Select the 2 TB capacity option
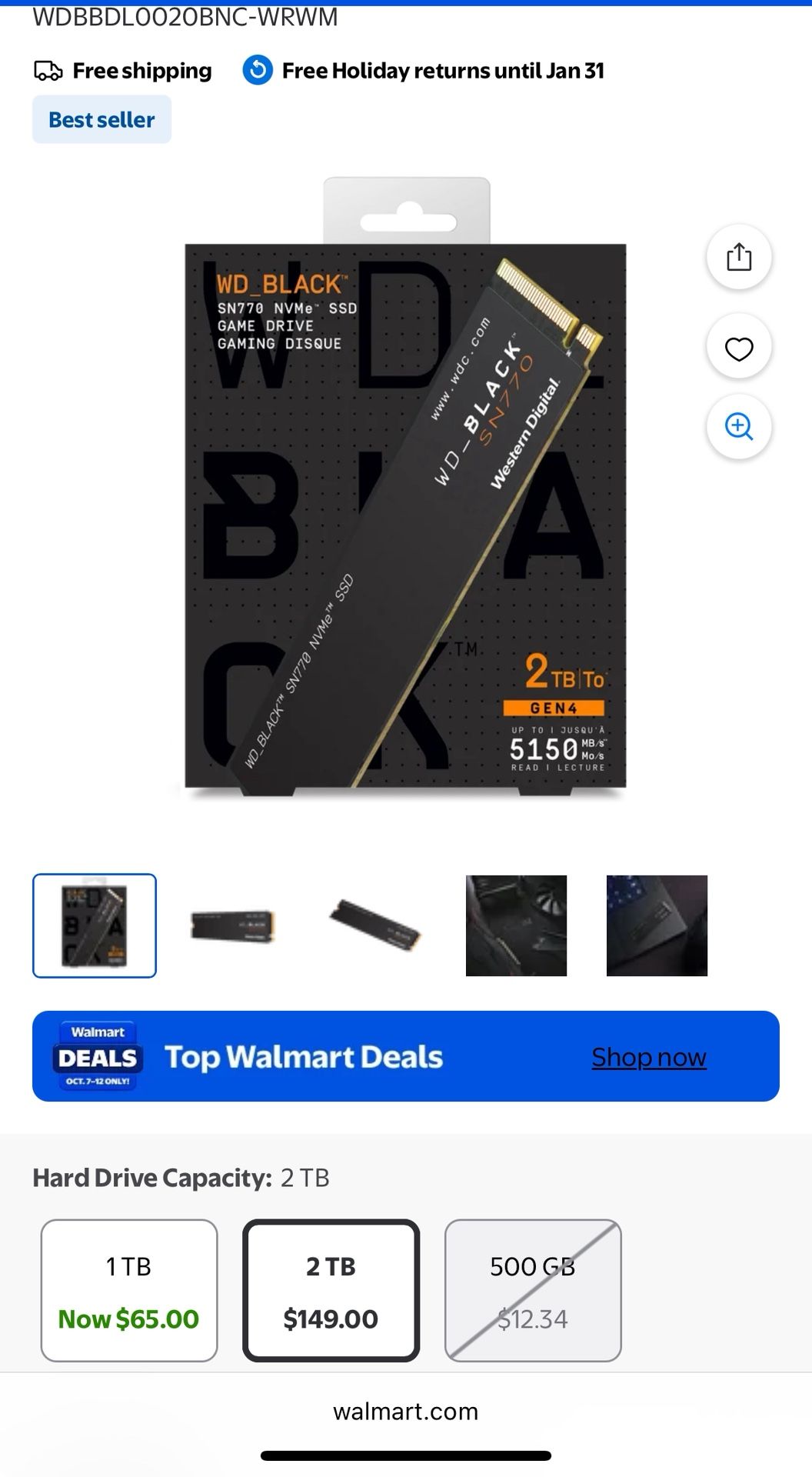This screenshot has height=1477, width=812. pyautogui.click(x=331, y=1290)
